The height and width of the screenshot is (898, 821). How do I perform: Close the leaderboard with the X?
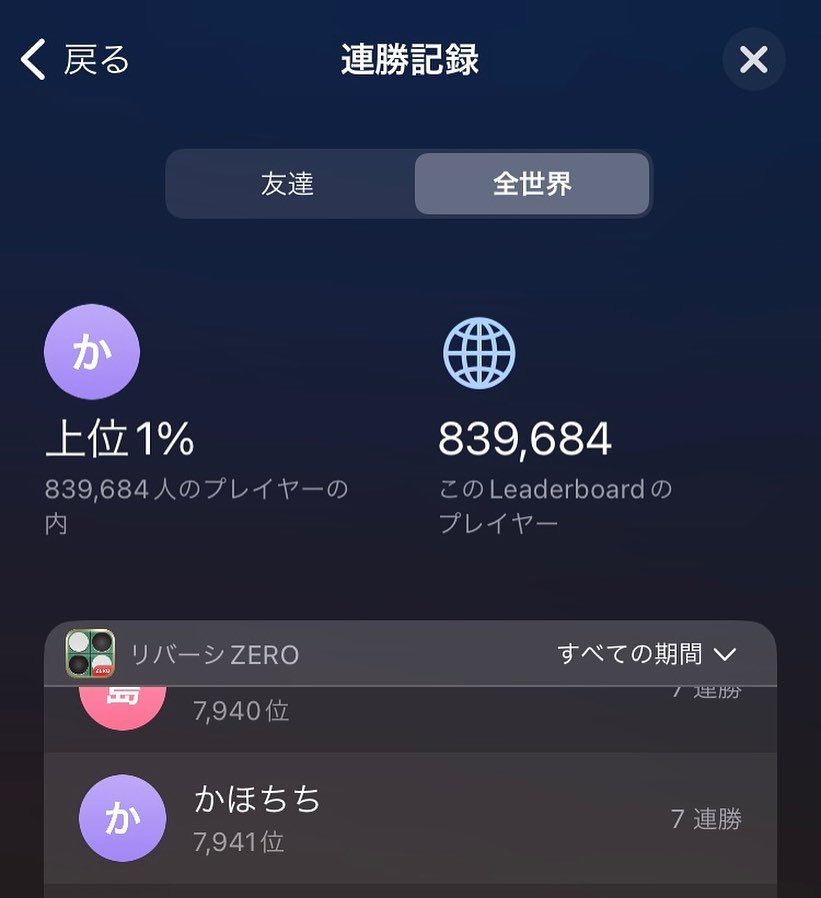(x=753, y=60)
